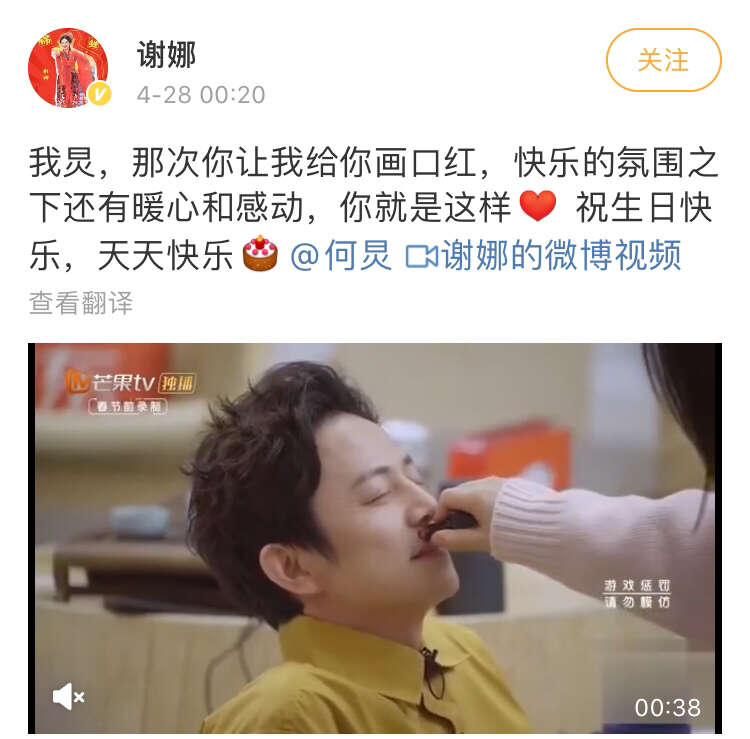Image resolution: width=750 pixels, height=739 pixels.
Task: Open the username 谢娜
Action: [x=166, y=54]
